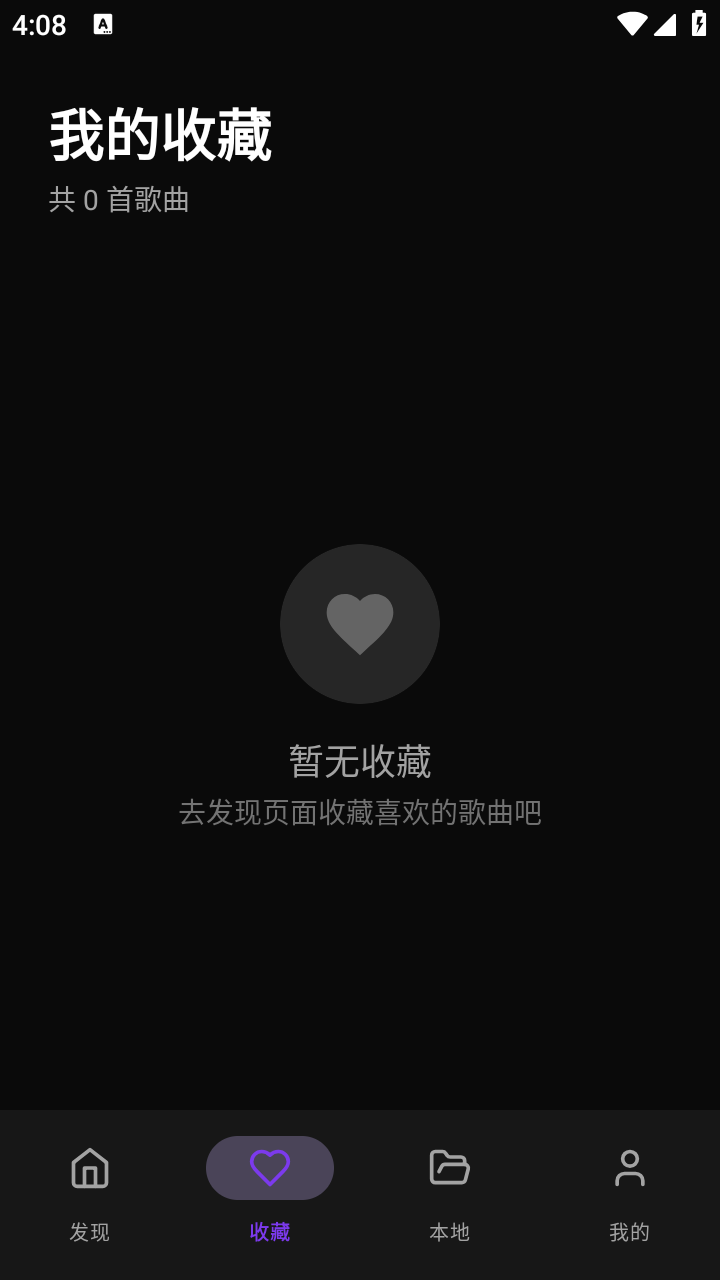Image resolution: width=720 pixels, height=1280 pixels.
Task: Tap the signal strength icon in status bar
Action: 667,25
